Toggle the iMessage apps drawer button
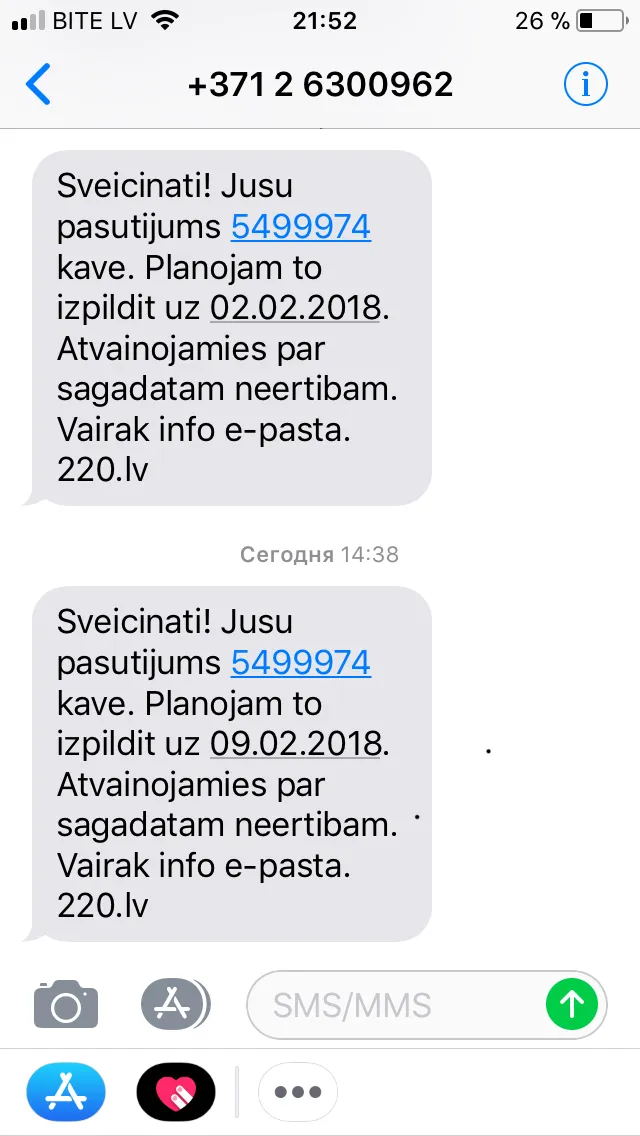Screen dimensions: 640x1136 coord(175,1004)
